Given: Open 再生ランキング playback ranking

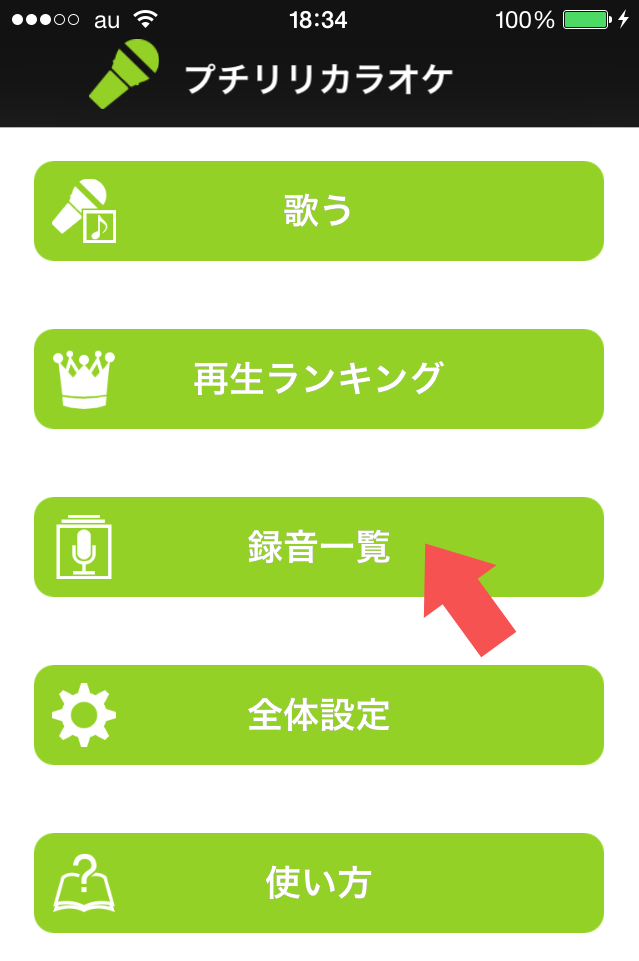Looking at the screenshot, I should [x=319, y=379].
